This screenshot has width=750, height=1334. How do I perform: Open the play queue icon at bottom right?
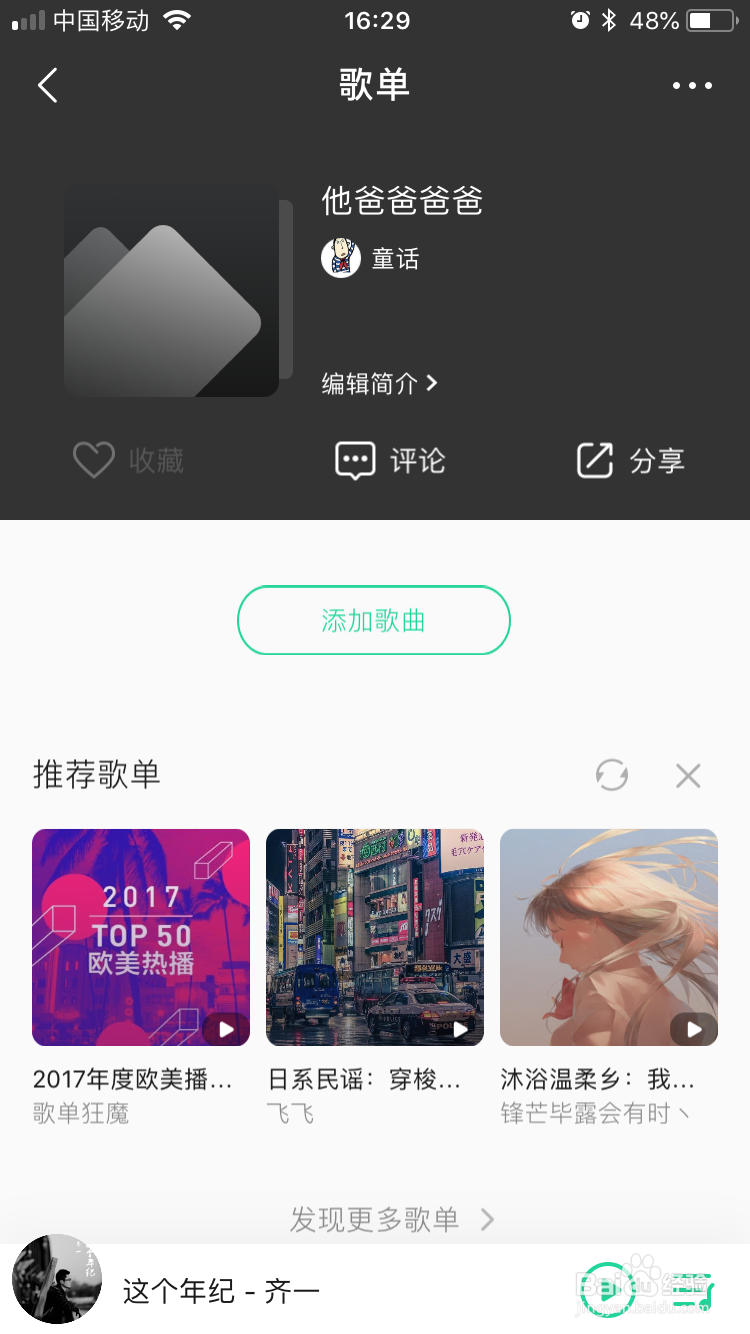692,1290
